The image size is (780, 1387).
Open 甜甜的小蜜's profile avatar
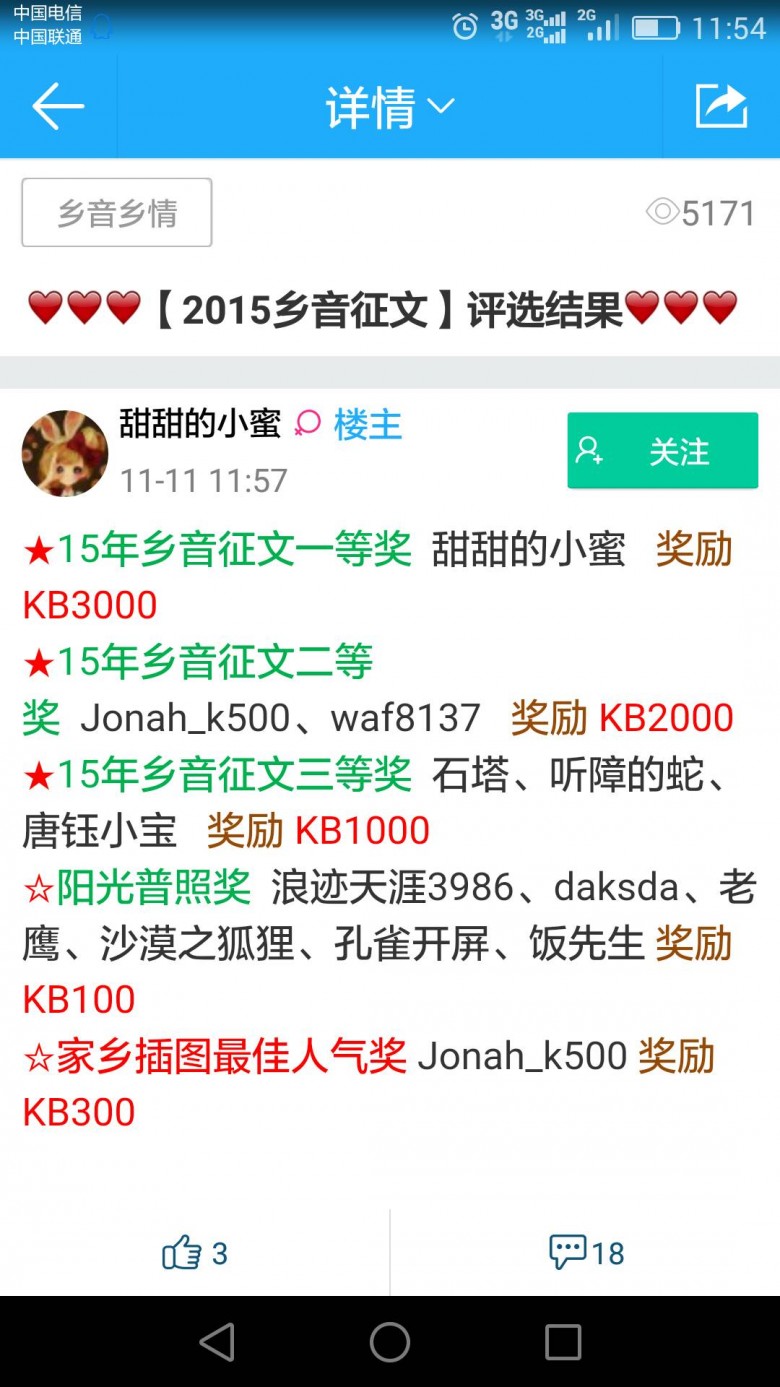(65, 453)
